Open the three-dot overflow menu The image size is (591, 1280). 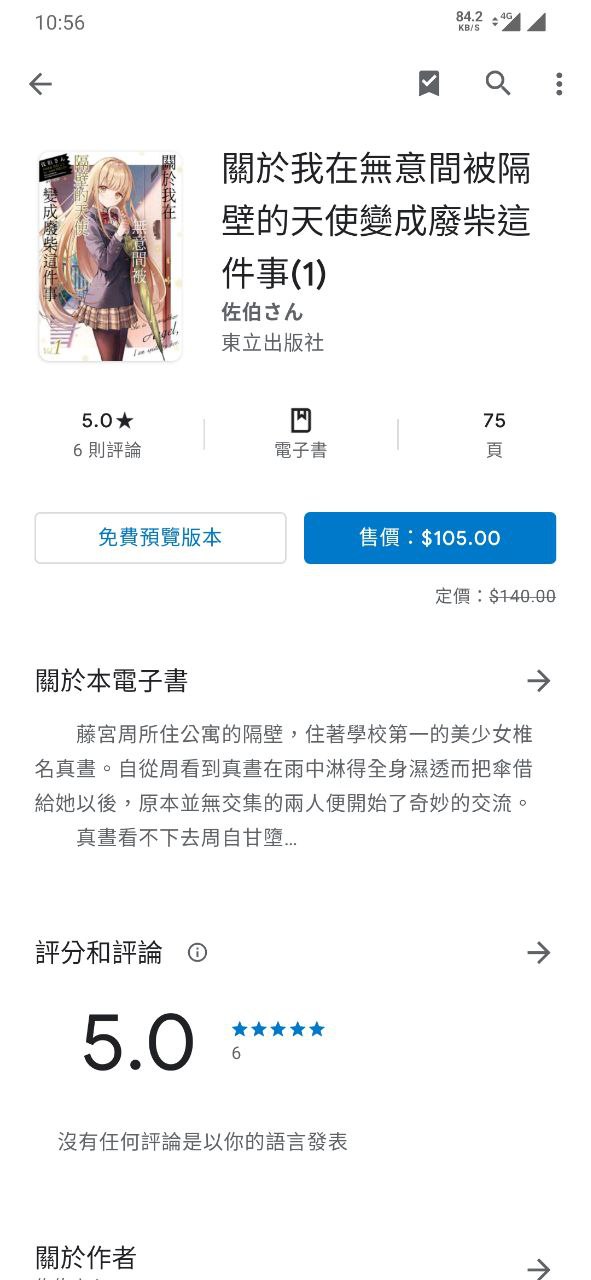click(559, 84)
